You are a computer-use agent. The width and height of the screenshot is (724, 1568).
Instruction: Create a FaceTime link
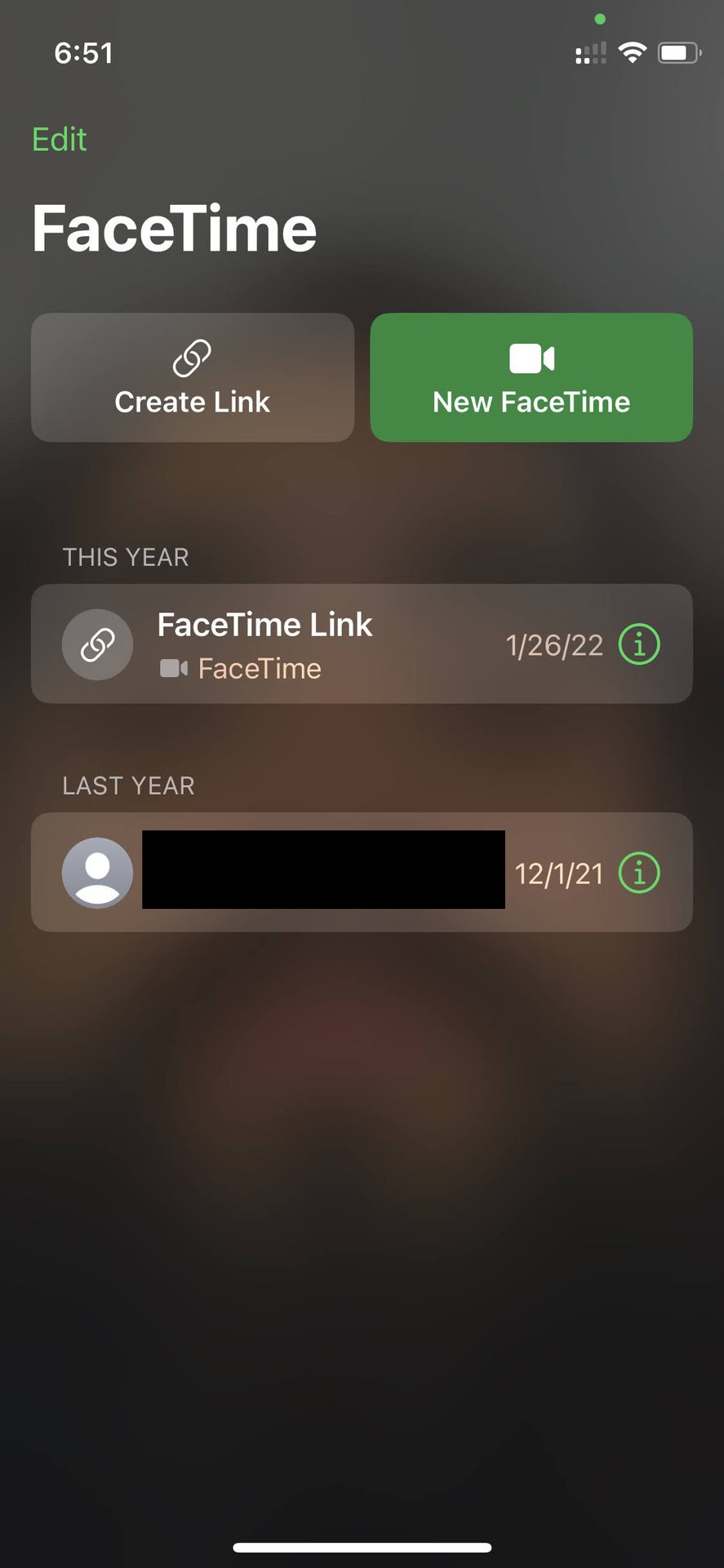[x=193, y=377]
